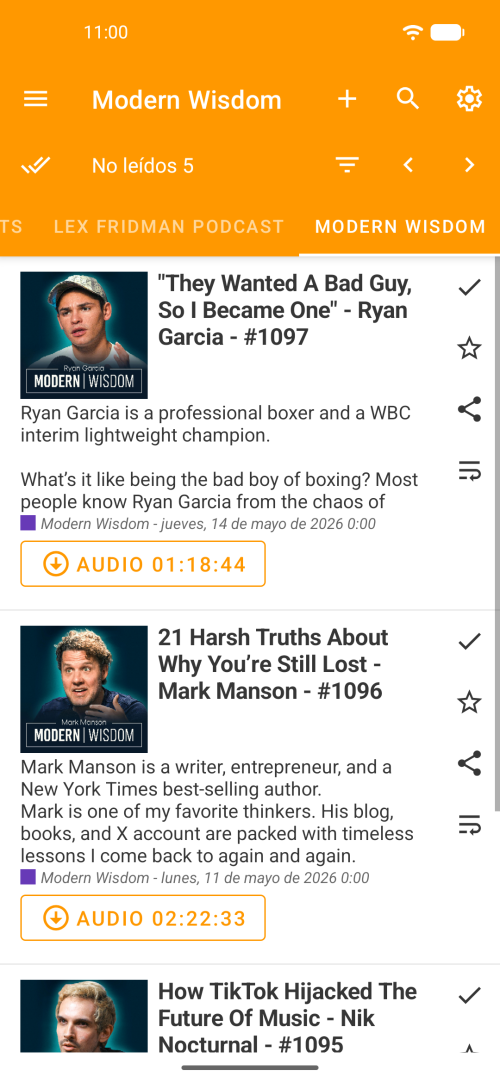The height and width of the screenshot is (1083, 500).
Task: Share the Mark Manson episode
Action: [470, 764]
